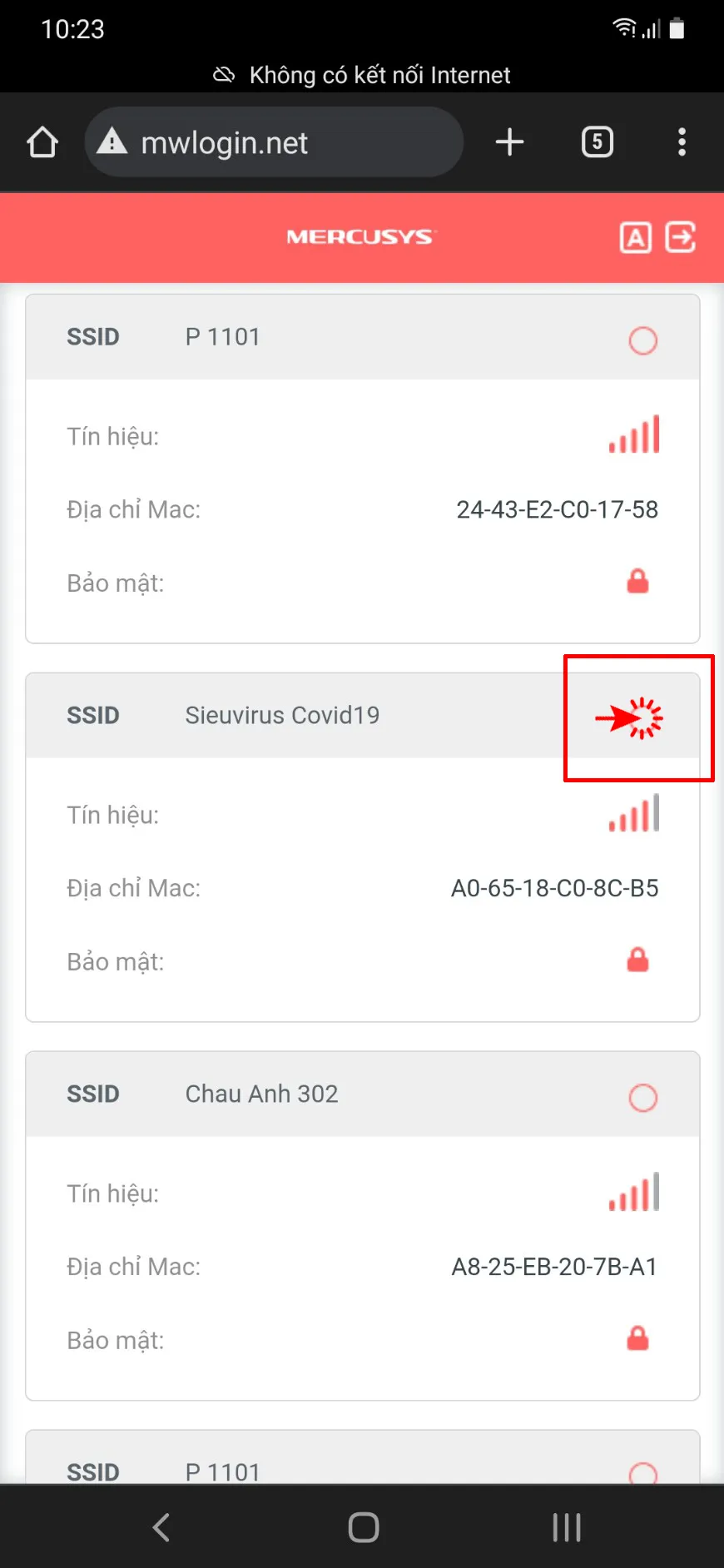Viewport: 724px width, 1568px height.
Task: Tap the logout icon in the red header
Action: 682,237
